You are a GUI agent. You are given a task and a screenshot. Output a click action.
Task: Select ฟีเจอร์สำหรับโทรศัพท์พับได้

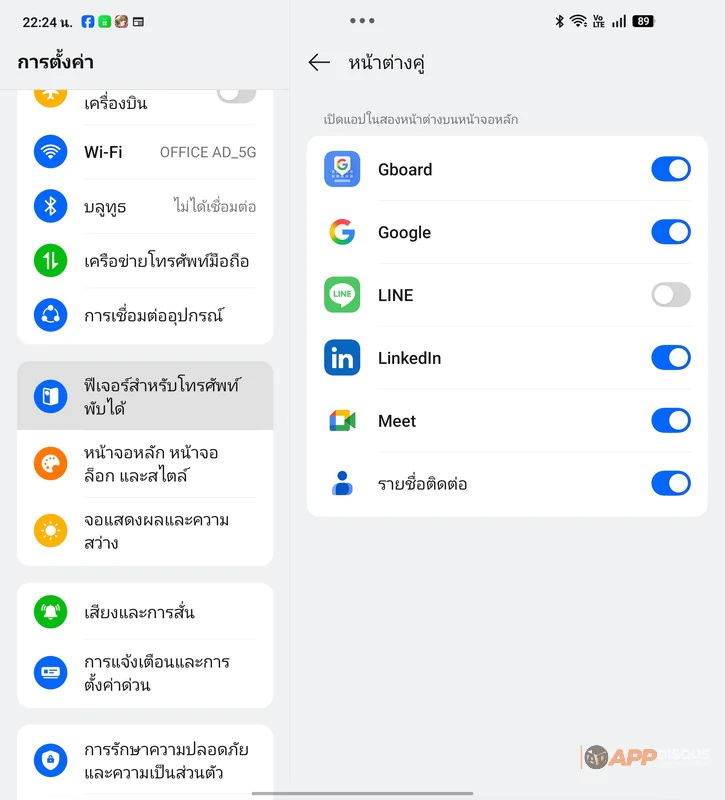click(x=145, y=397)
